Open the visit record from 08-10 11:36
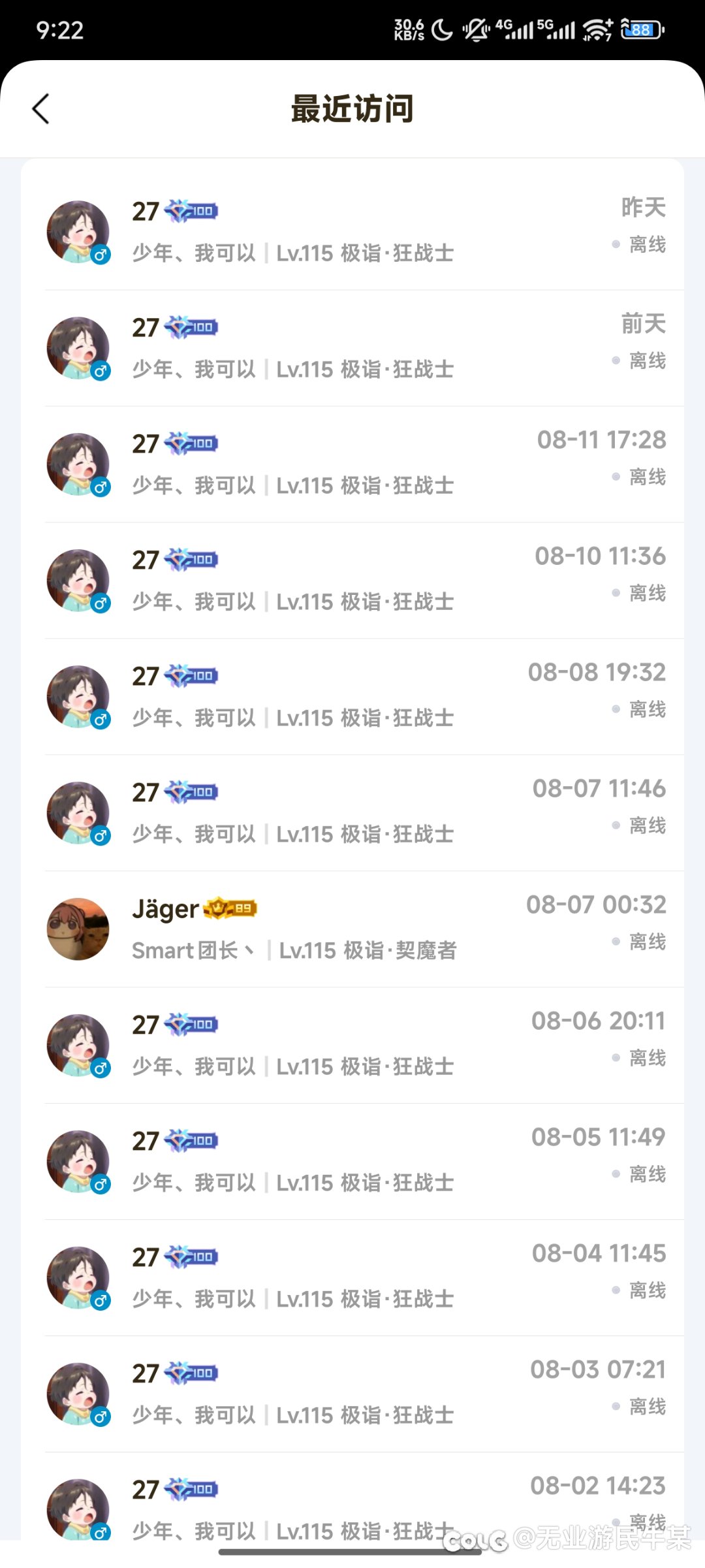This screenshot has width=705, height=1568. point(352,581)
